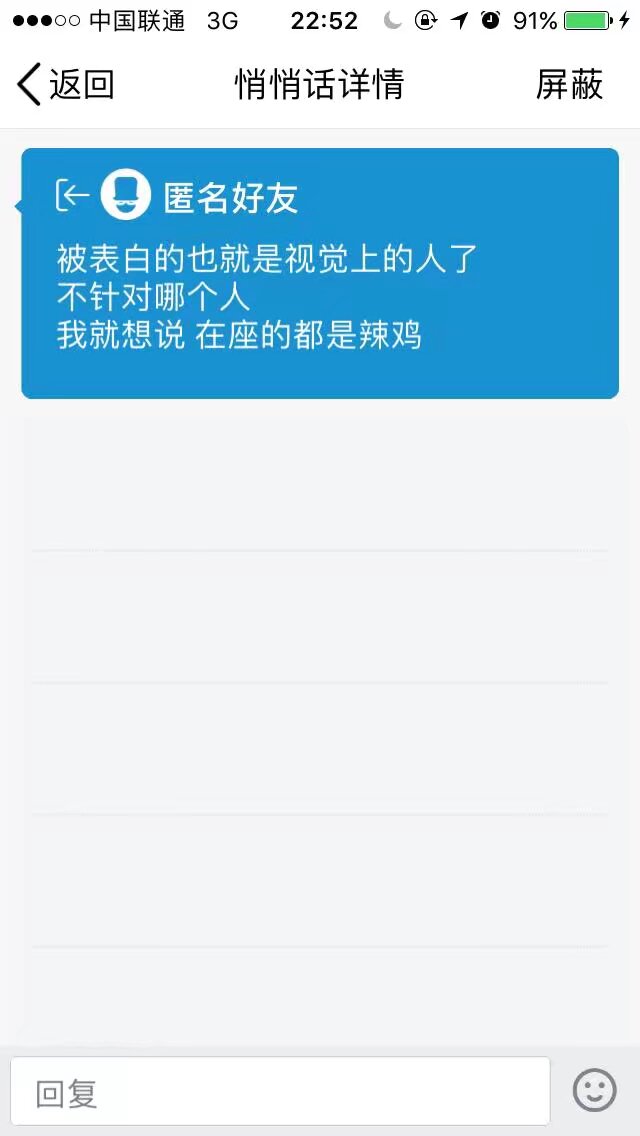Screen dimensions: 640x1136
Task: Tap the 匿名好友 anonymous avatar
Action: click(x=125, y=195)
